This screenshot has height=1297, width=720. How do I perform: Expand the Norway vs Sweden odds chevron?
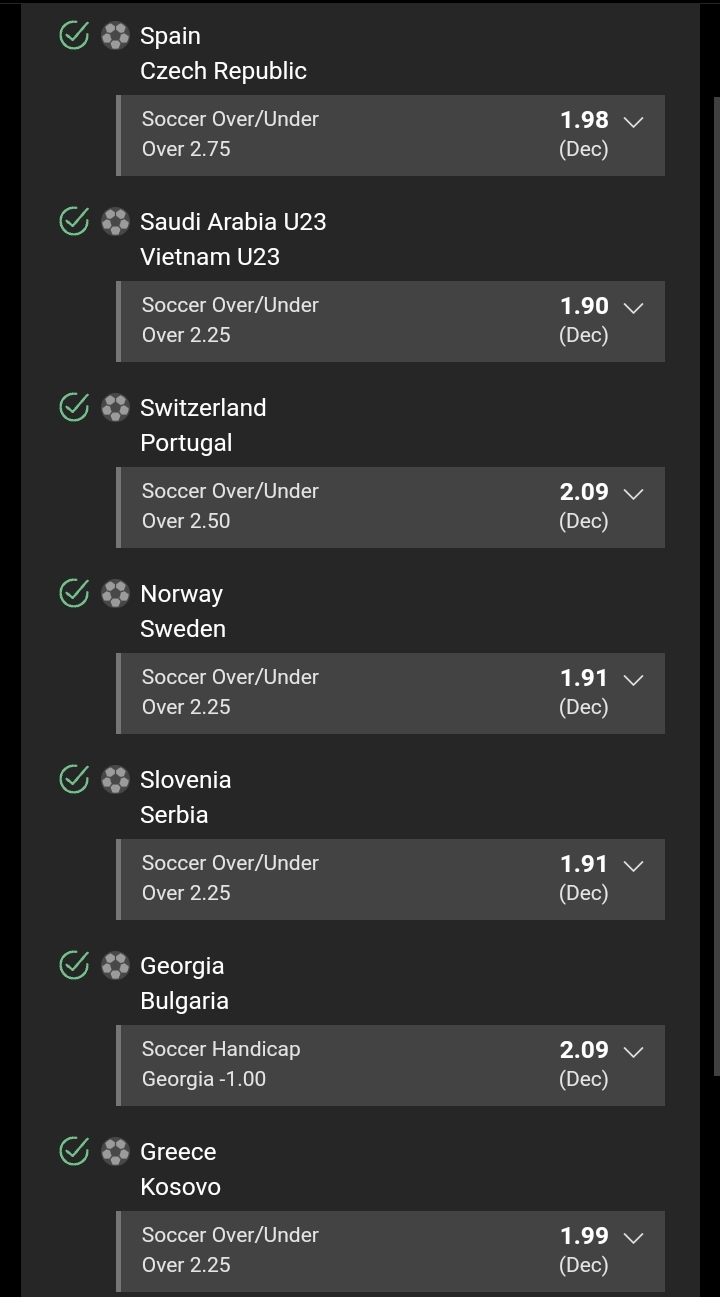click(x=633, y=680)
